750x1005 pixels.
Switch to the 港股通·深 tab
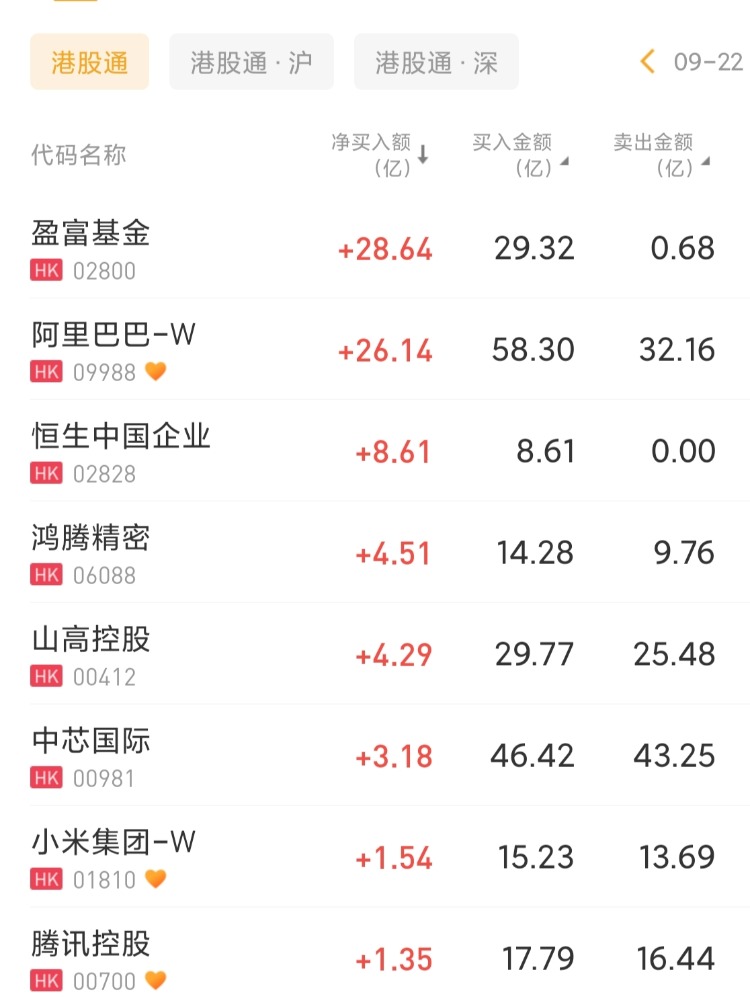[x=436, y=62]
